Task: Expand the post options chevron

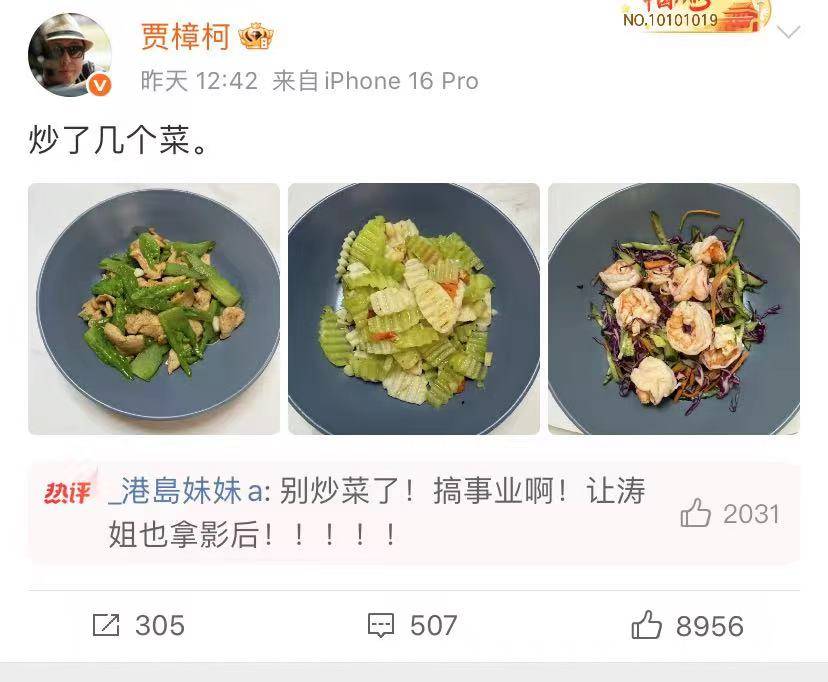Action: pyautogui.click(x=788, y=32)
